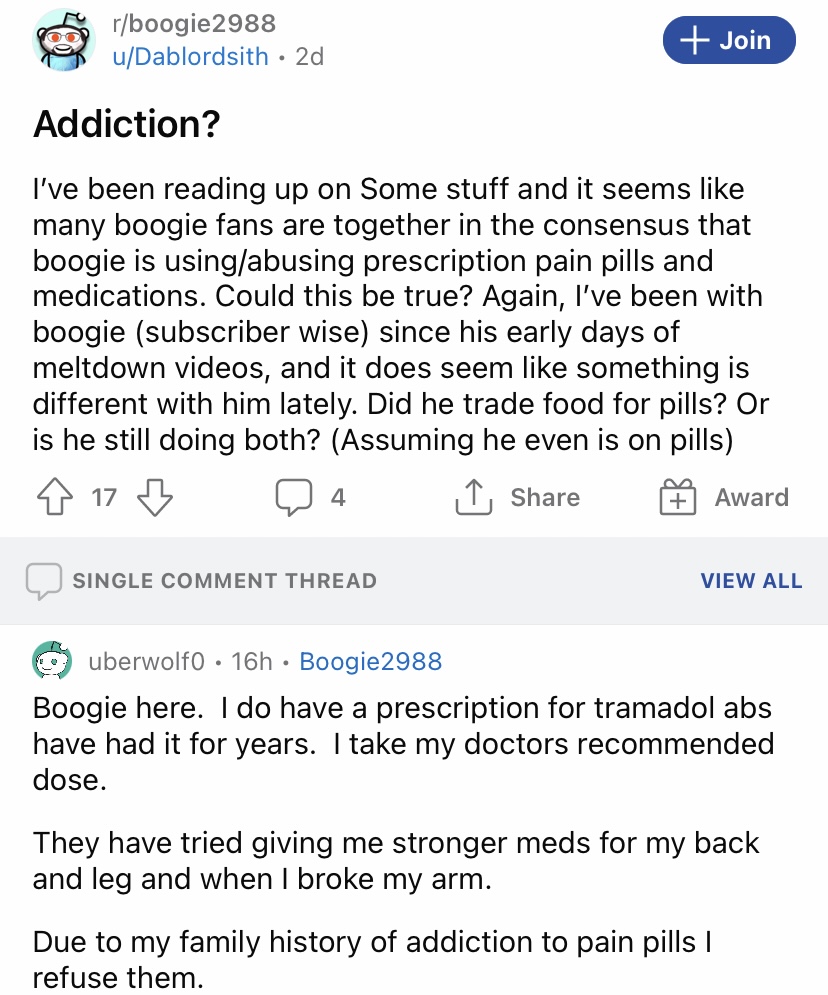Visit u/Dablordsith's profile
The width and height of the screenshot is (828, 995).
190,57
